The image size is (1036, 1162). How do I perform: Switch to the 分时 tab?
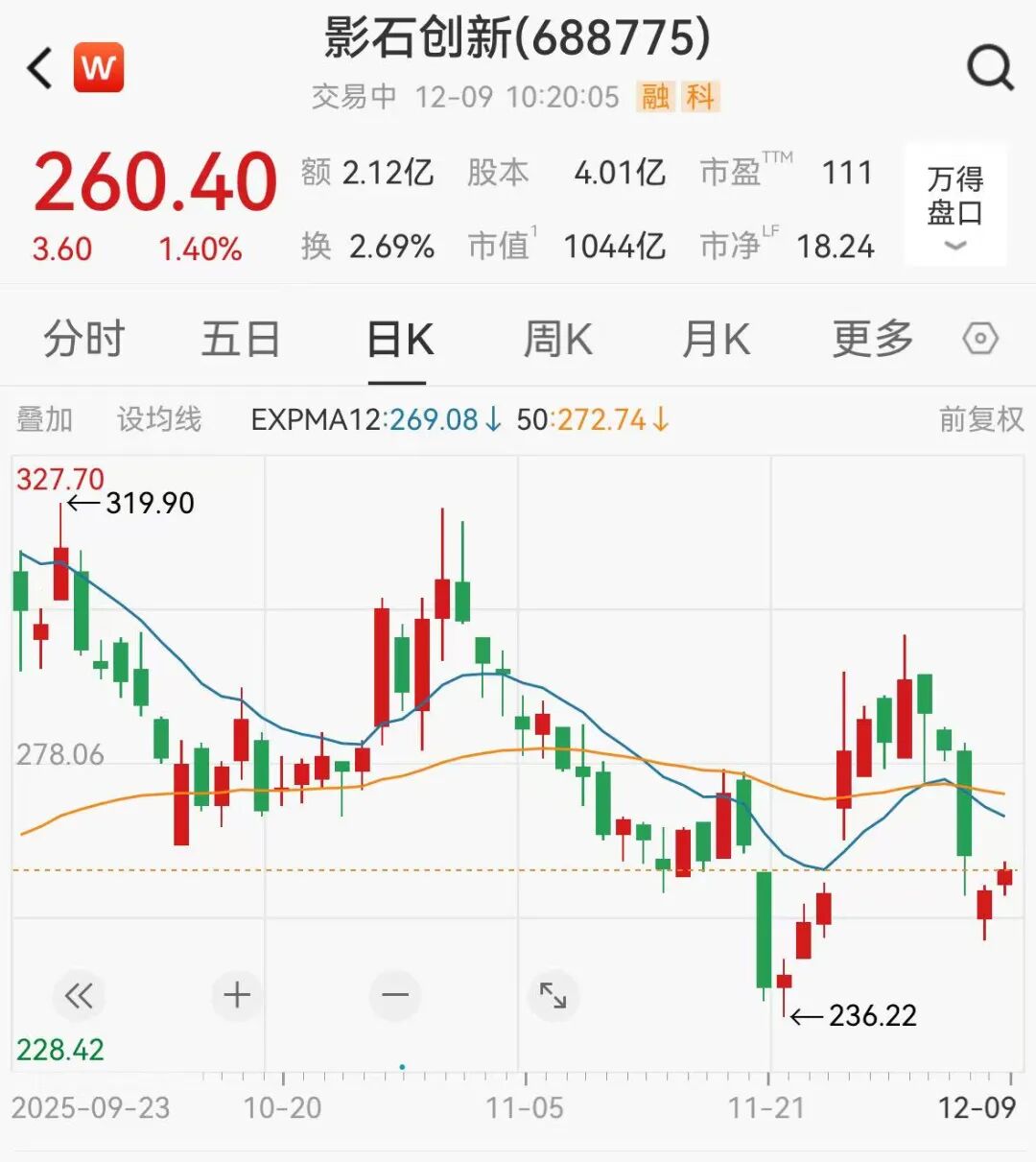point(83,340)
